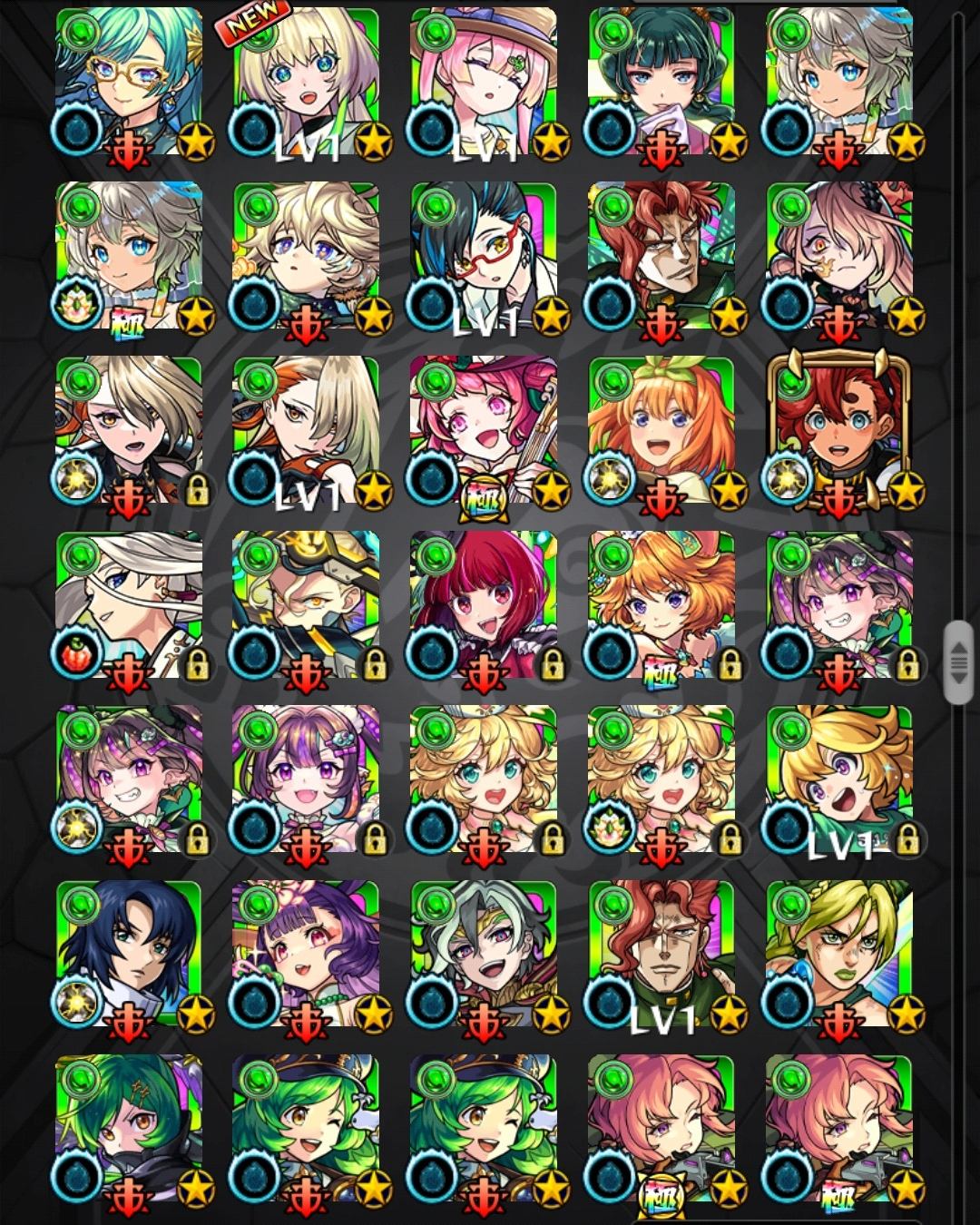The height and width of the screenshot is (1225, 980).
Task: Open the character marked with NEW badge
Action: point(307,82)
